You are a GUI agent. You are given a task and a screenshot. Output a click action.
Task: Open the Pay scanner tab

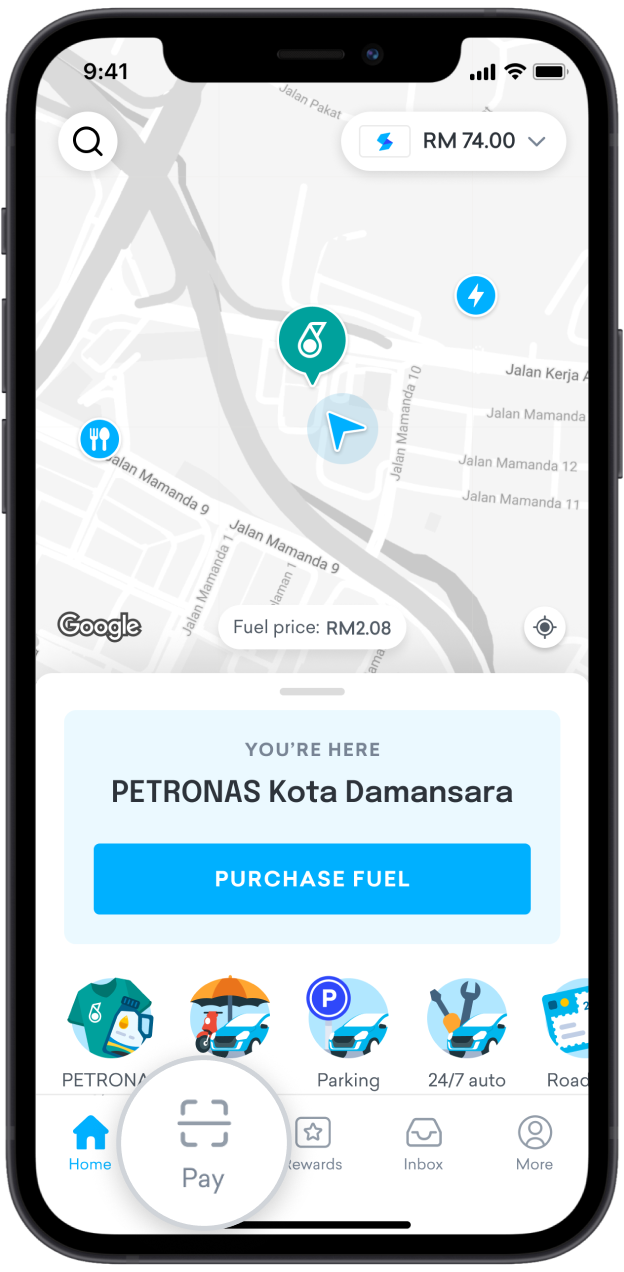[203, 1144]
